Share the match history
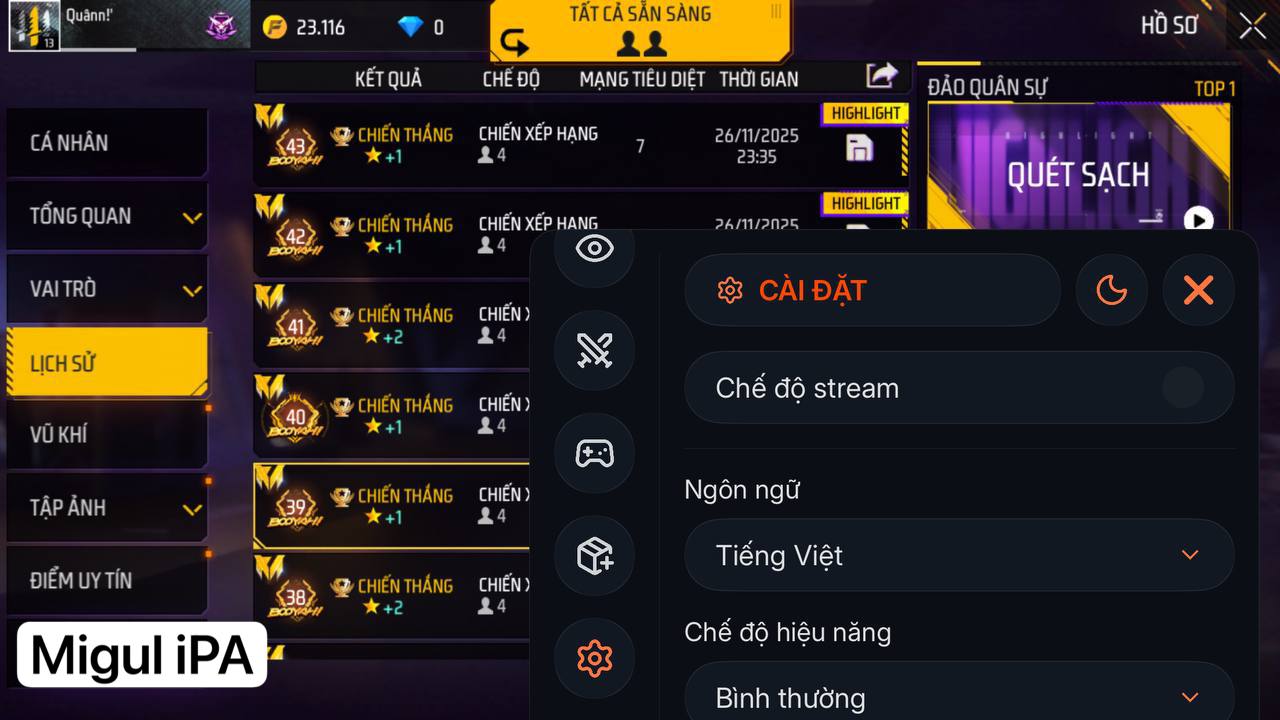Image resolution: width=1280 pixels, height=720 pixels. click(x=881, y=75)
